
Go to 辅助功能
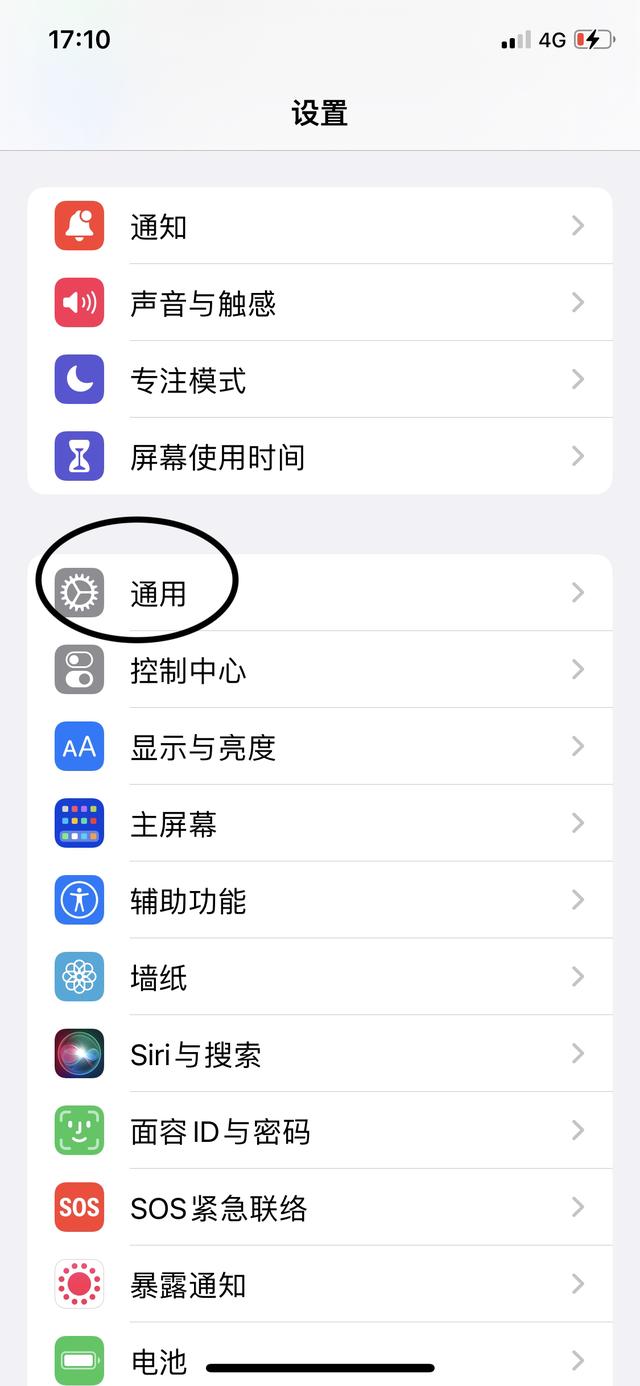(320, 901)
